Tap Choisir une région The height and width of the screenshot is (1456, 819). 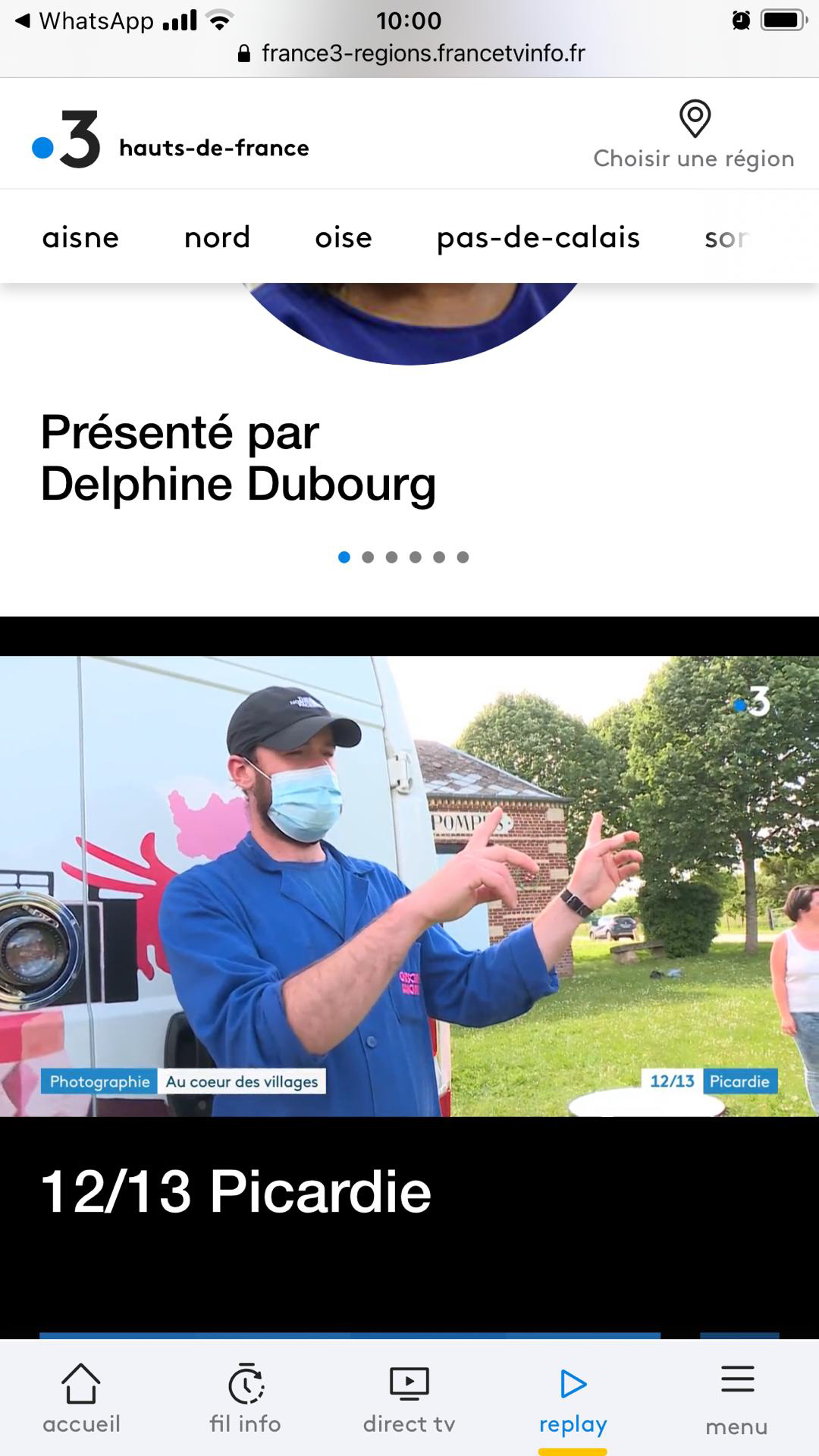click(694, 136)
